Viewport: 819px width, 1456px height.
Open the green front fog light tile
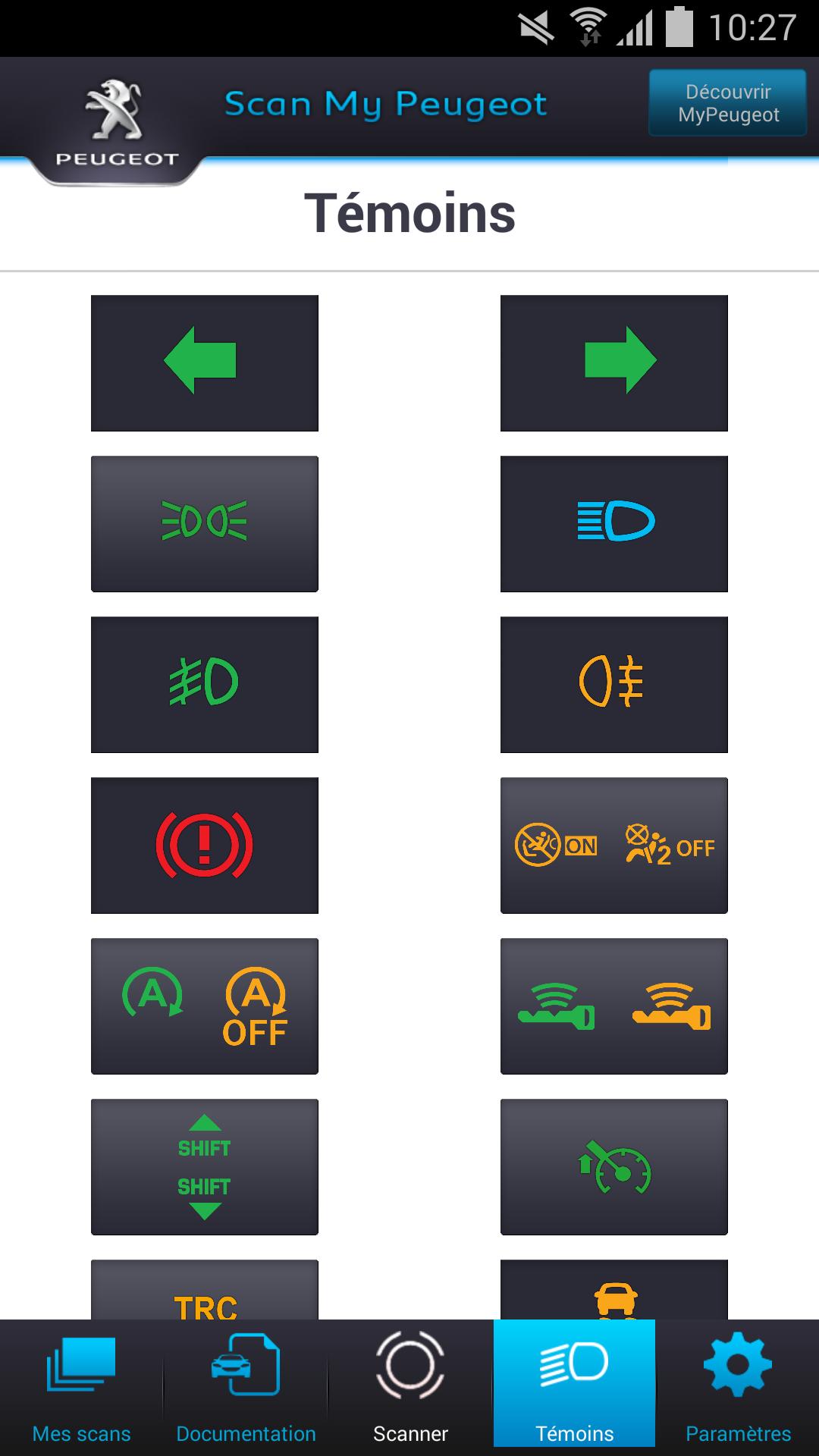click(x=204, y=684)
